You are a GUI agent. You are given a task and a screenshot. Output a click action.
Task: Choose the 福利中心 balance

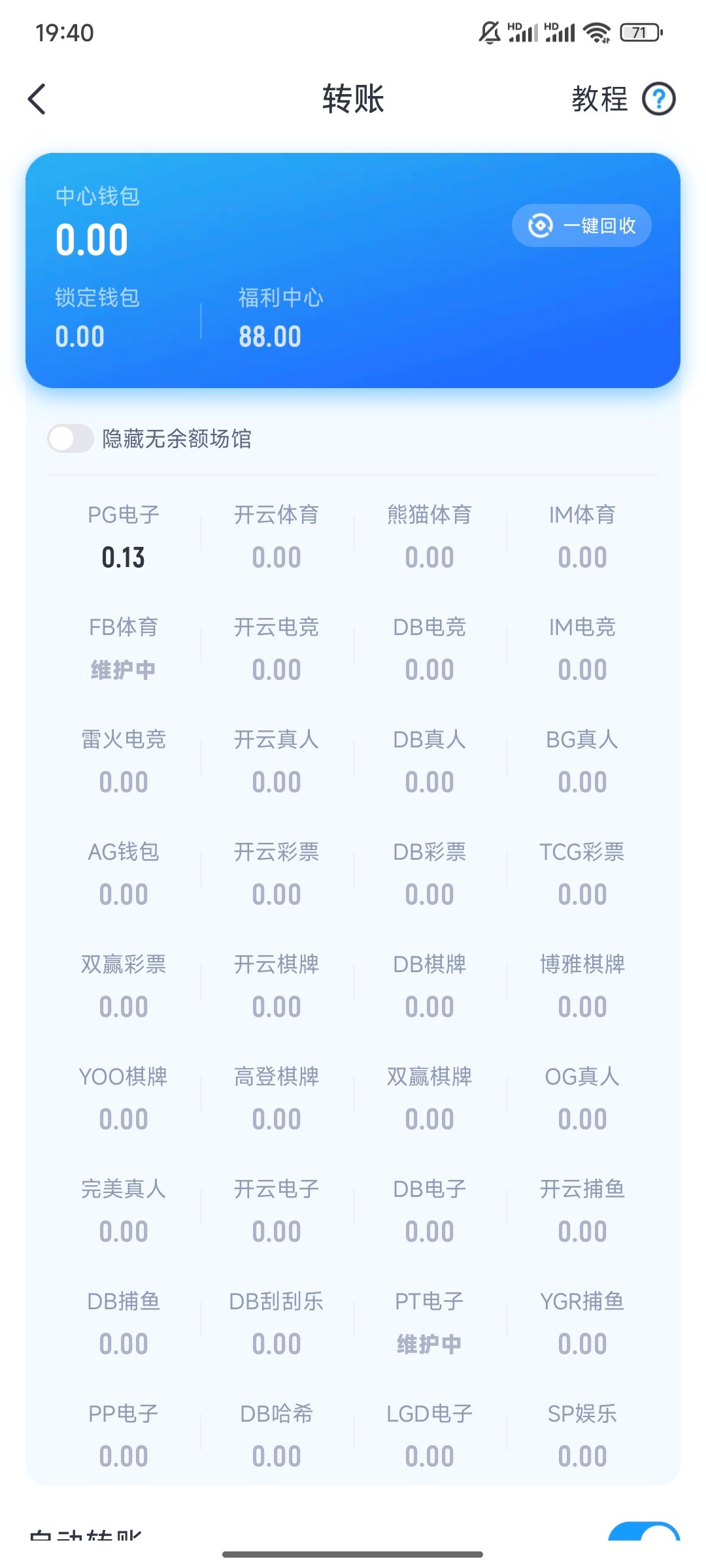pyautogui.click(x=281, y=318)
